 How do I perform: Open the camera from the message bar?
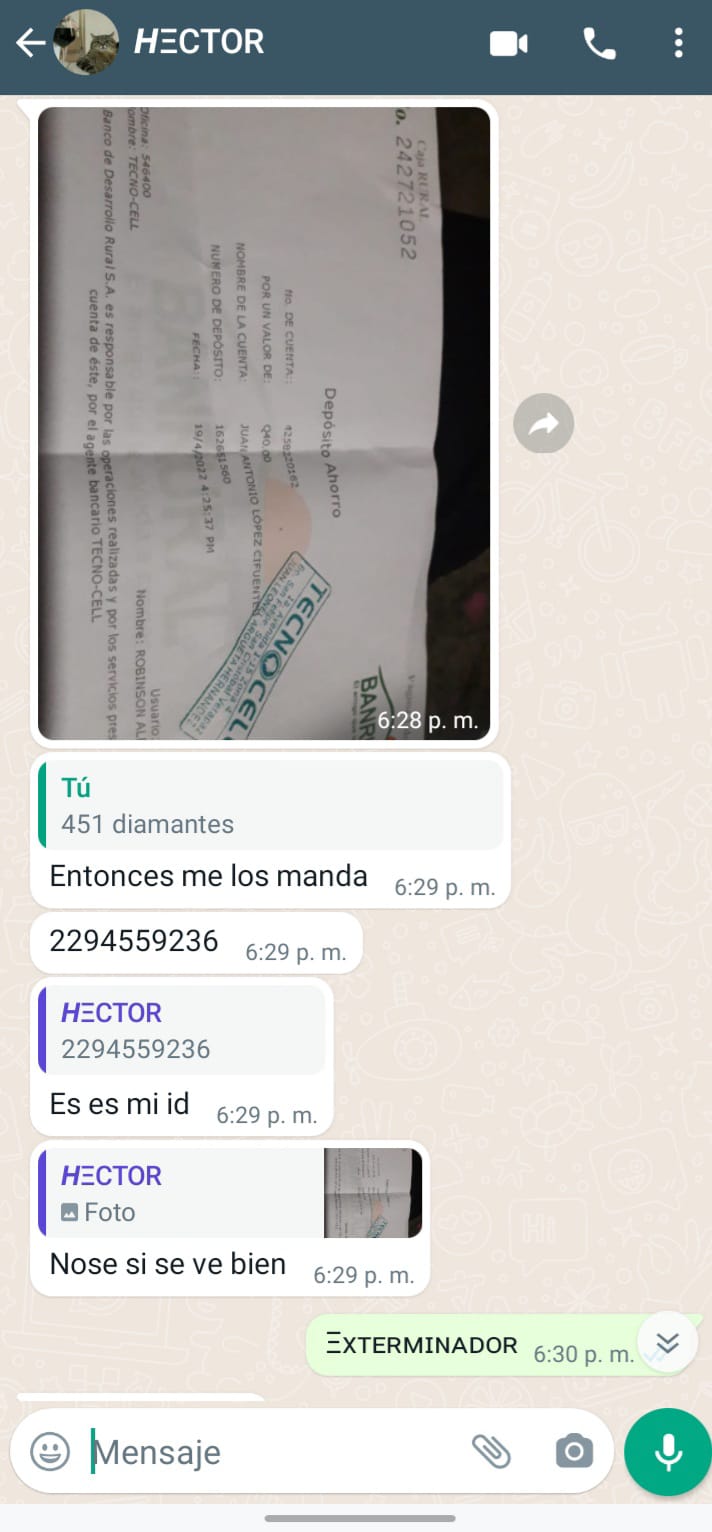(x=574, y=1451)
